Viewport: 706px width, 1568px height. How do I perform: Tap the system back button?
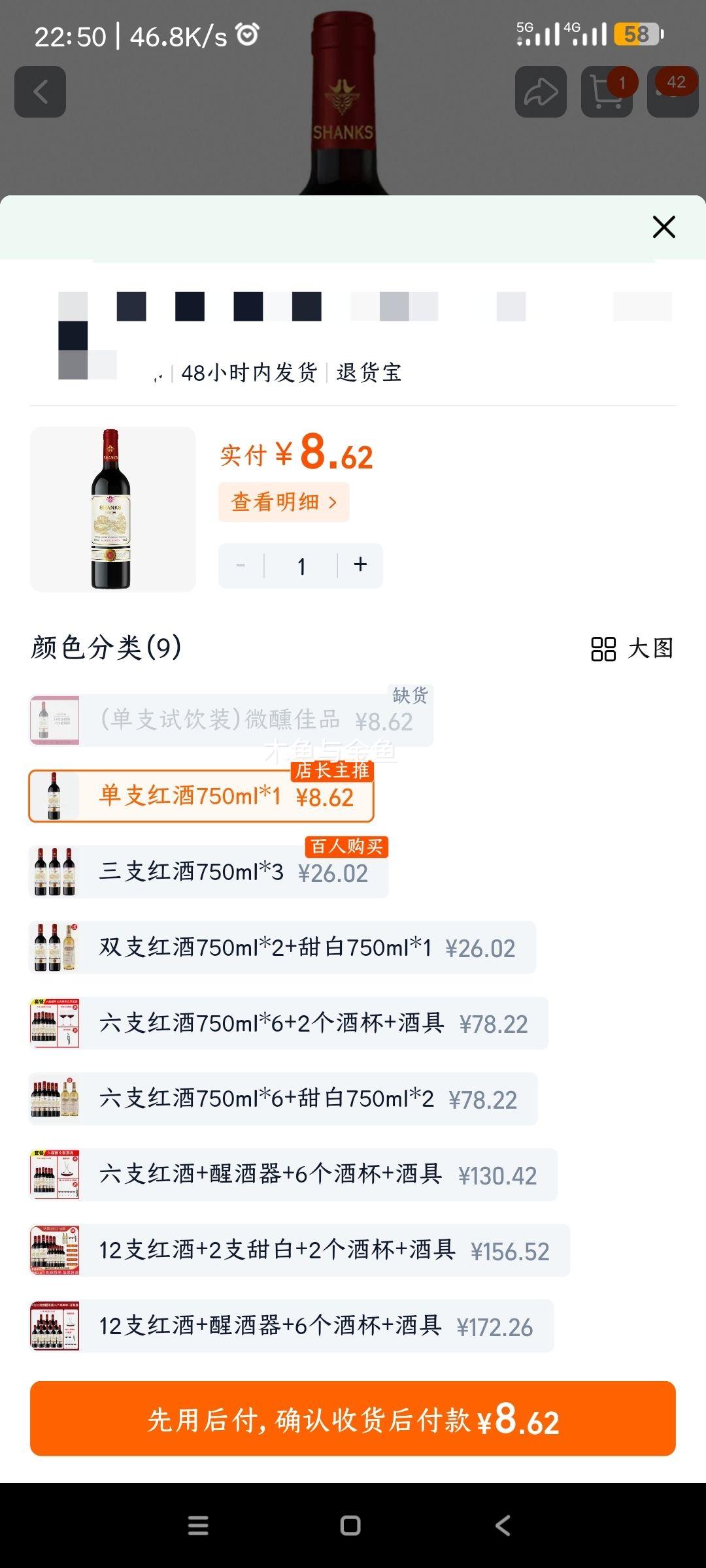pos(503,1526)
